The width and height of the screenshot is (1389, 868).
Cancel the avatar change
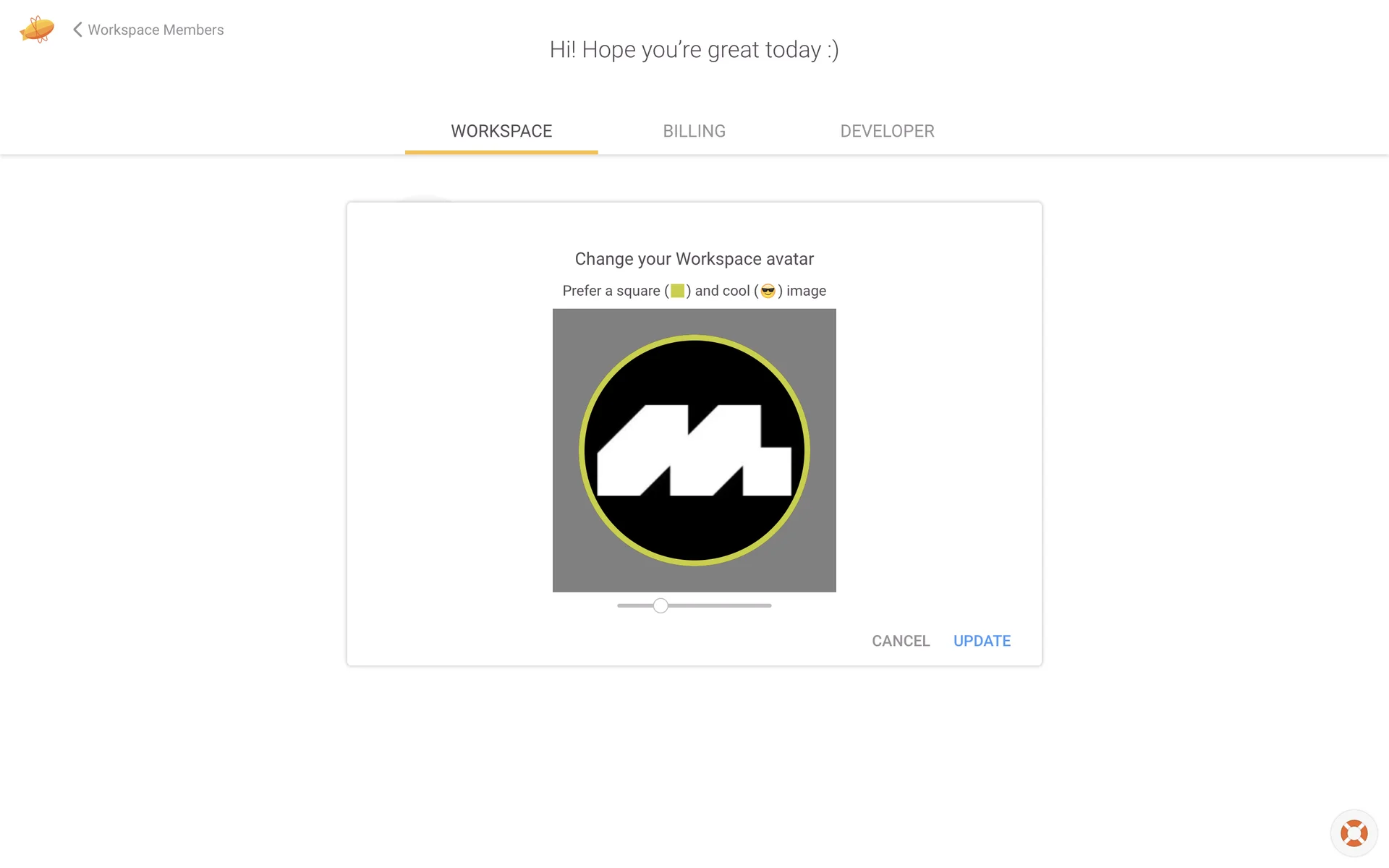click(x=900, y=641)
